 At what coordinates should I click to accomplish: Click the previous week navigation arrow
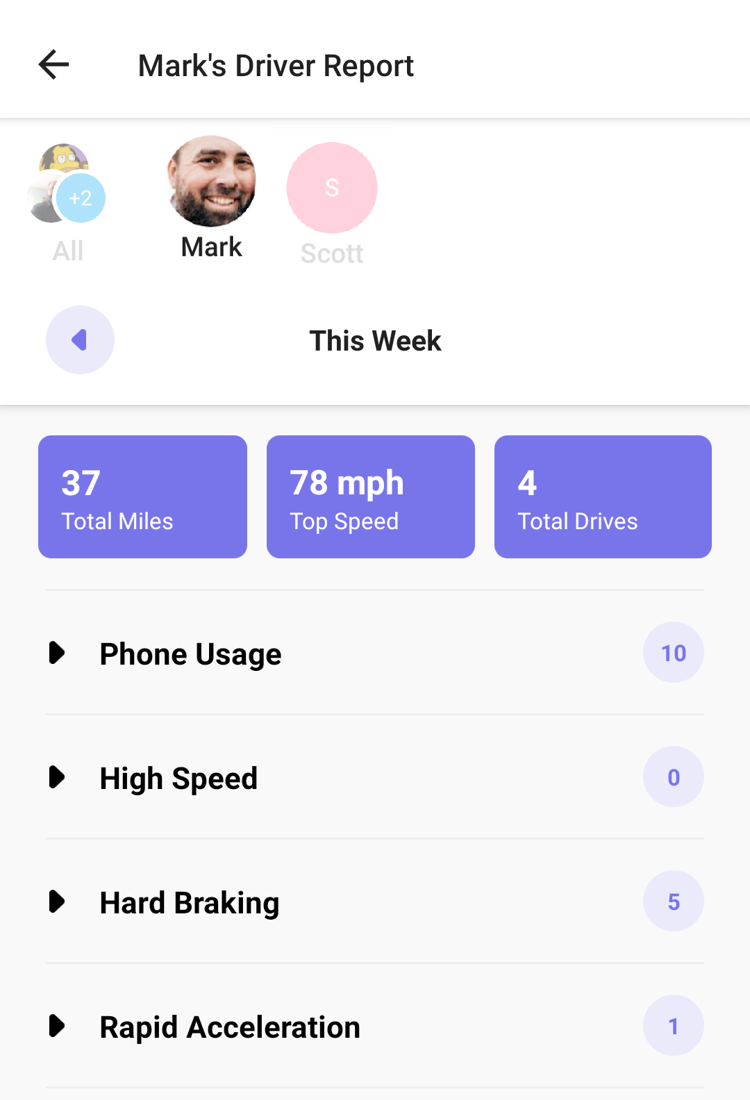(80, 340)
